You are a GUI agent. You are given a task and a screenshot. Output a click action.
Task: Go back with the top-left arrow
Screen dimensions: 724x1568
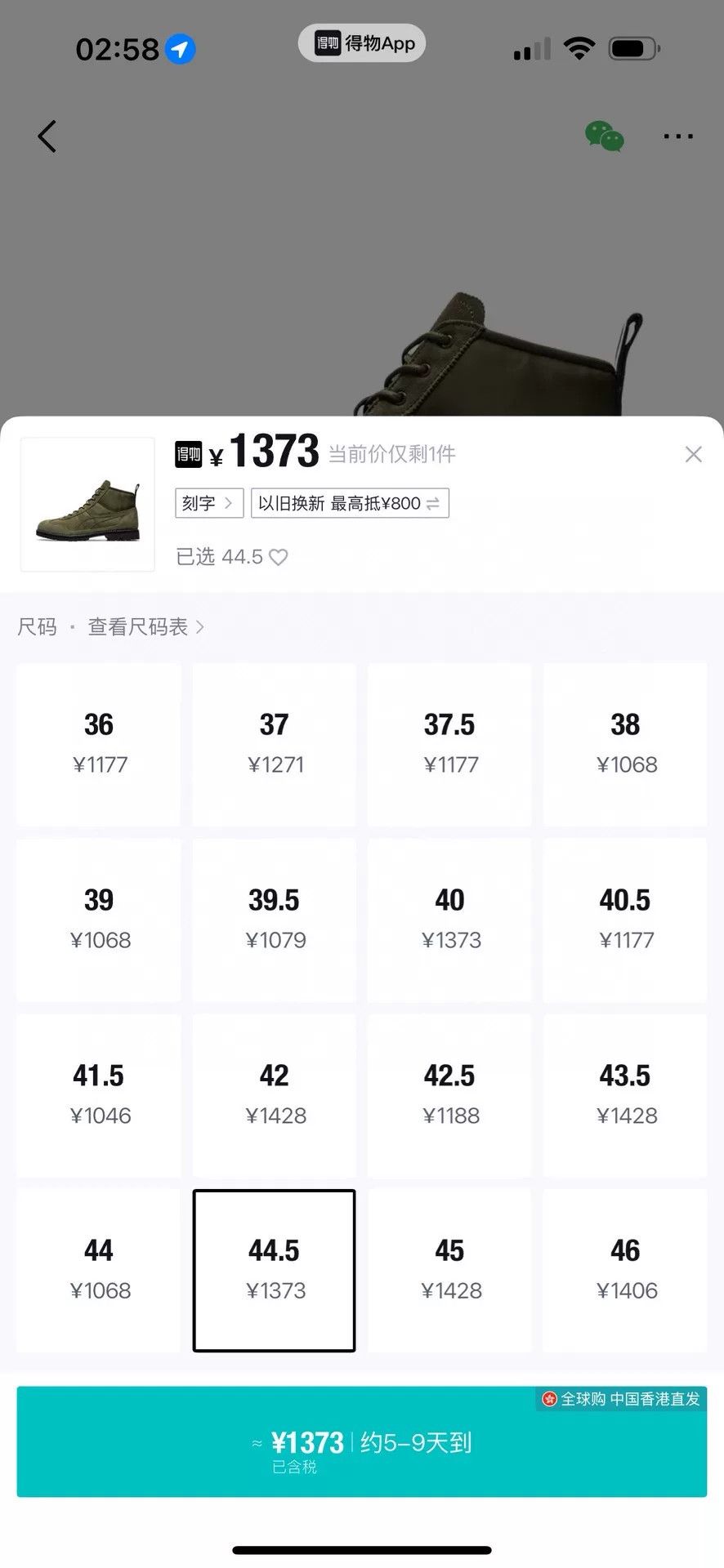[47, 136]
